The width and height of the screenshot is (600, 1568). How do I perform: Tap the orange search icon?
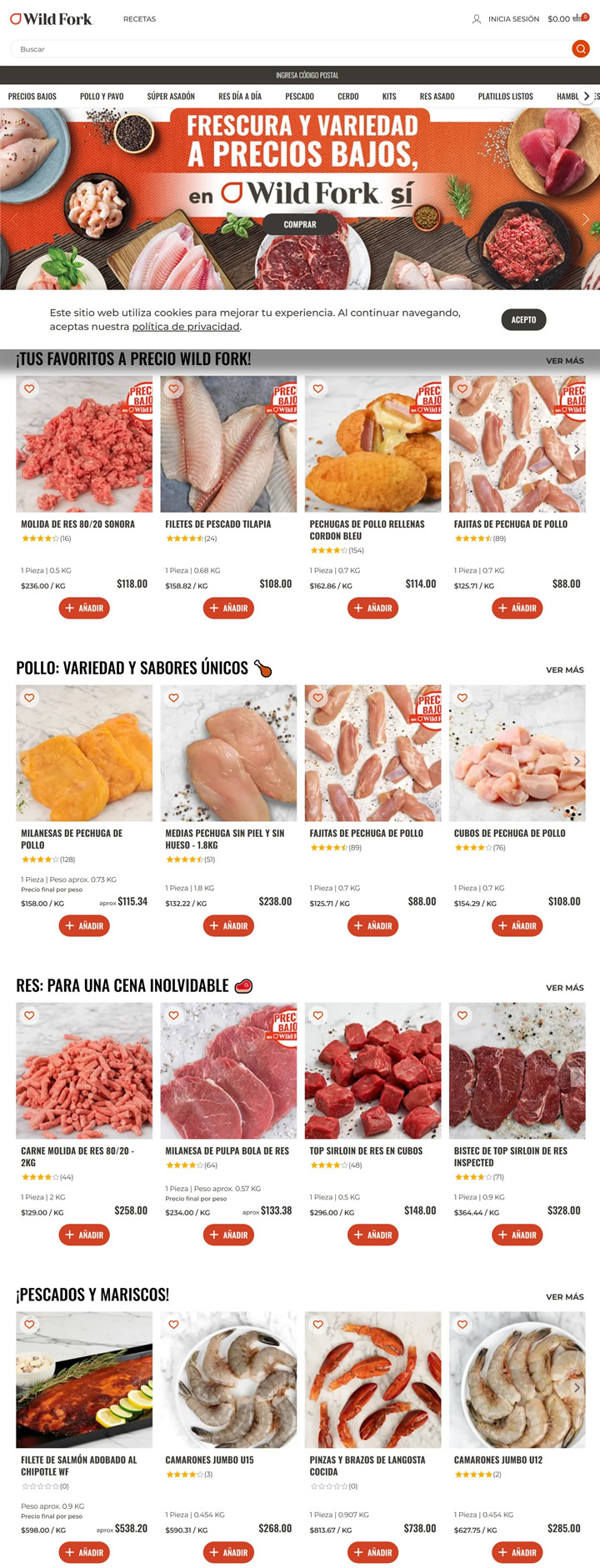580,49
